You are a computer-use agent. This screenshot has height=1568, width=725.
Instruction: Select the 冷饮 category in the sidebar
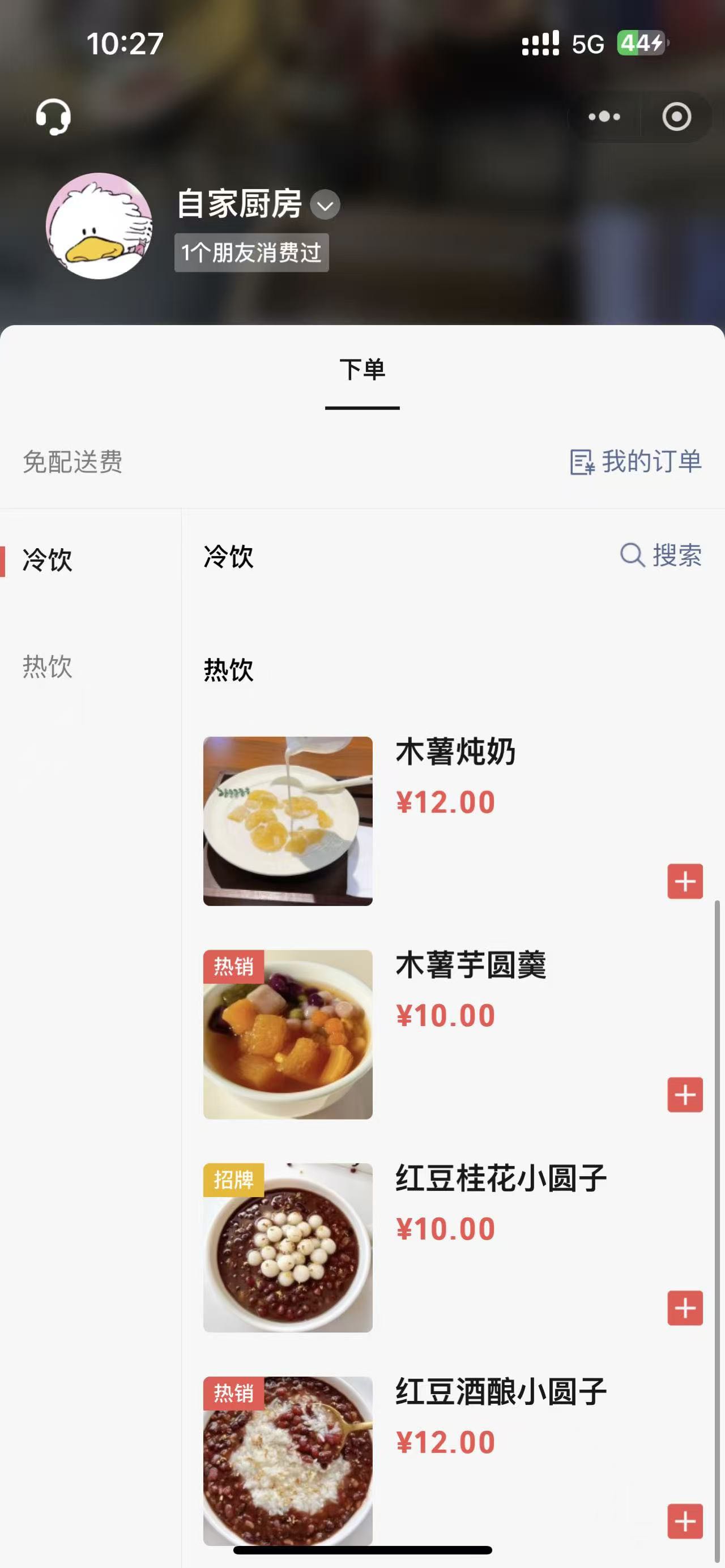pyautogui.click(x=48, y=559)
